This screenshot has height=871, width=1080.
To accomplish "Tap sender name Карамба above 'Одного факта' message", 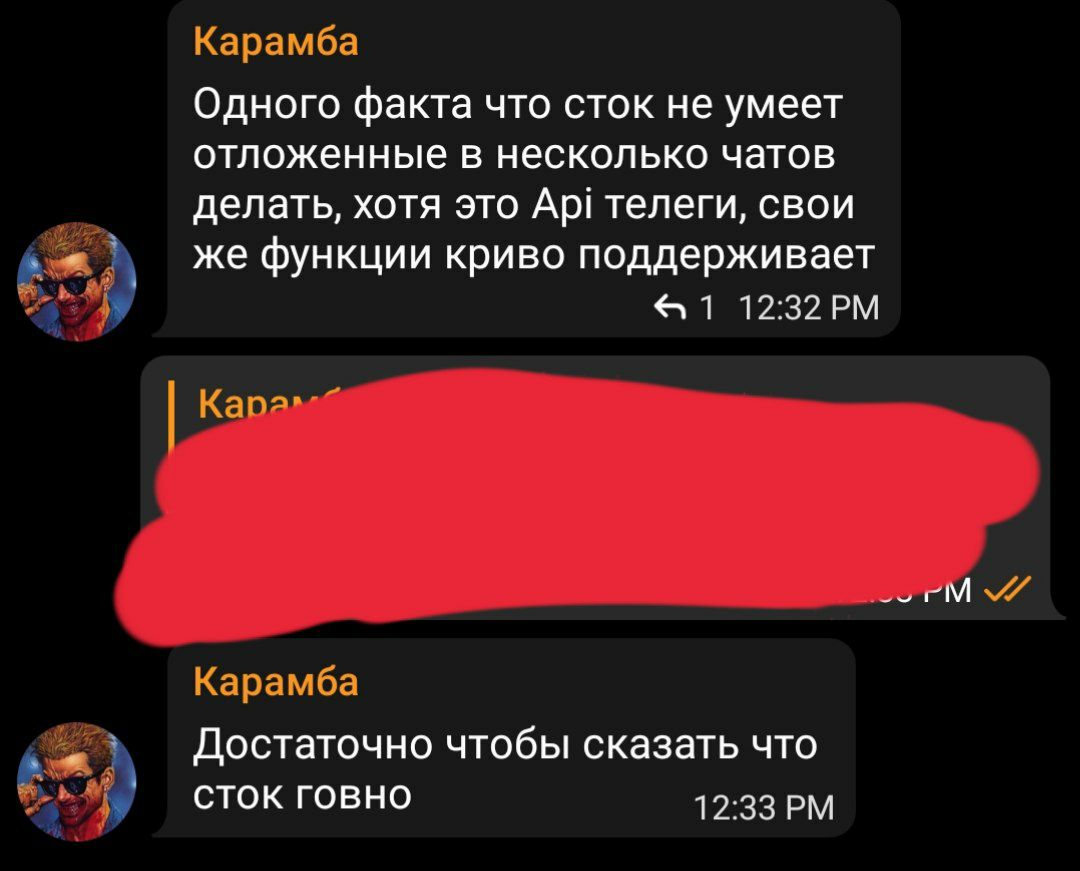I will [275, 45].
